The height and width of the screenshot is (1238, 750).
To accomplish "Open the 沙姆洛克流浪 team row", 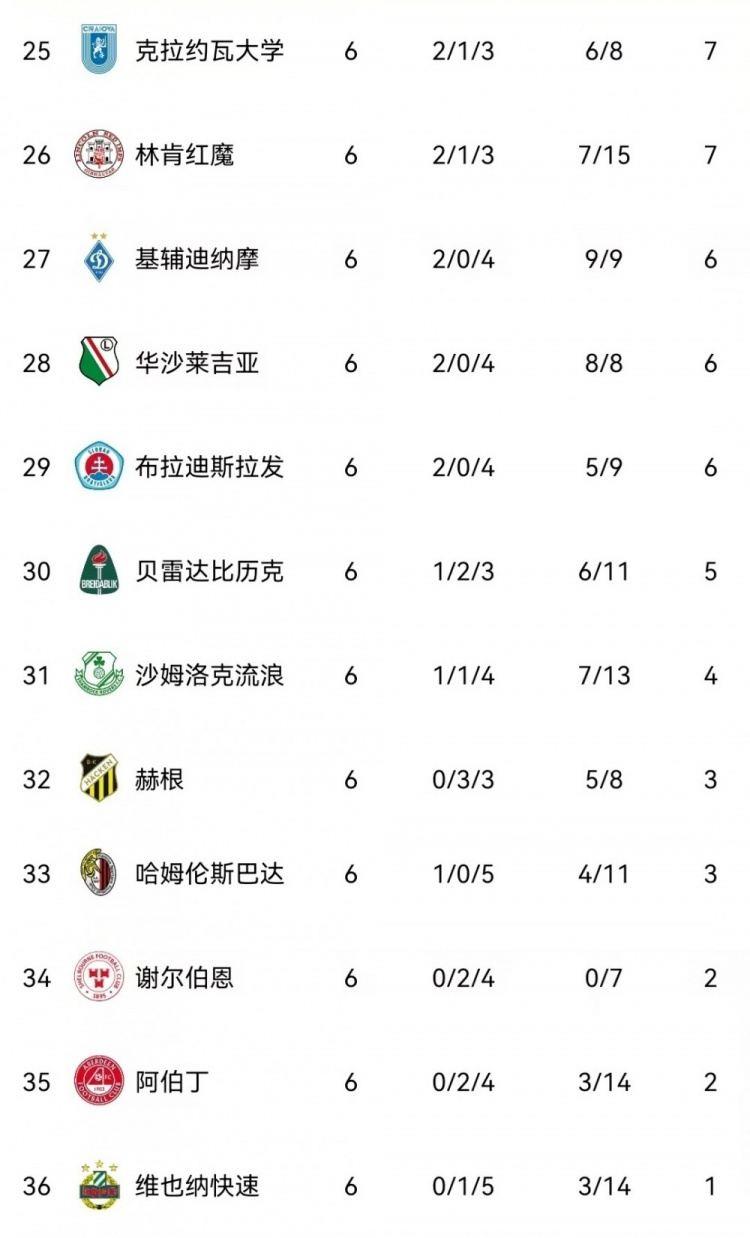I will pos(375,674).
